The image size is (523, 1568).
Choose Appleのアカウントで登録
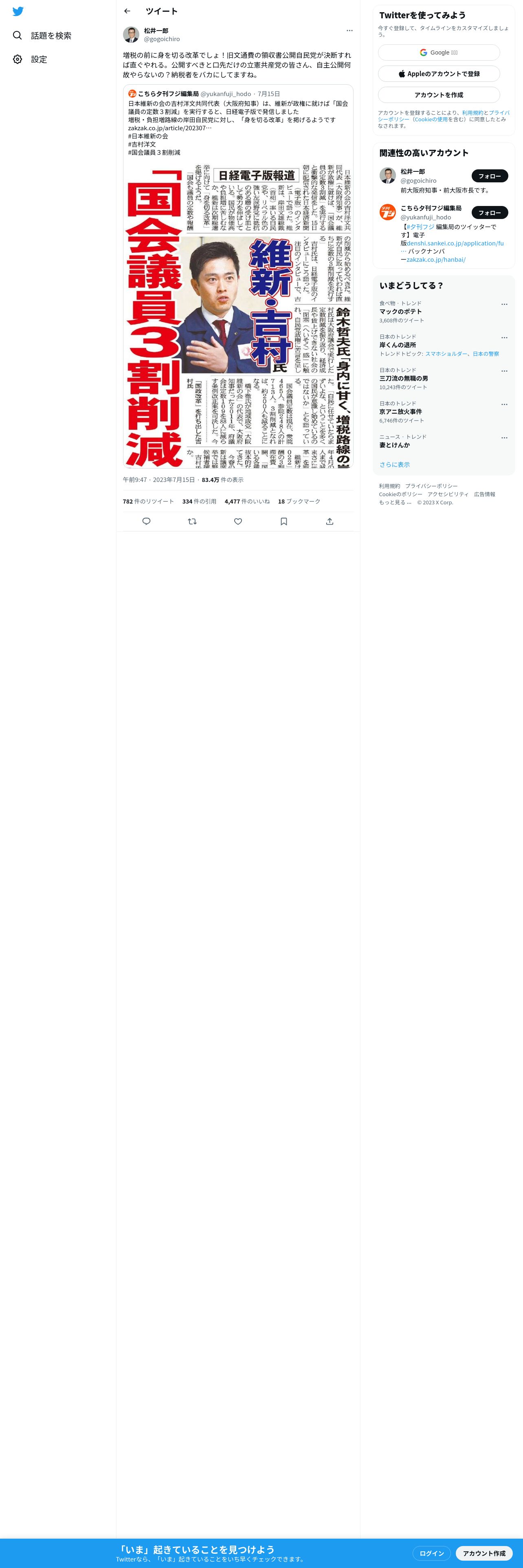coord(439,74)
